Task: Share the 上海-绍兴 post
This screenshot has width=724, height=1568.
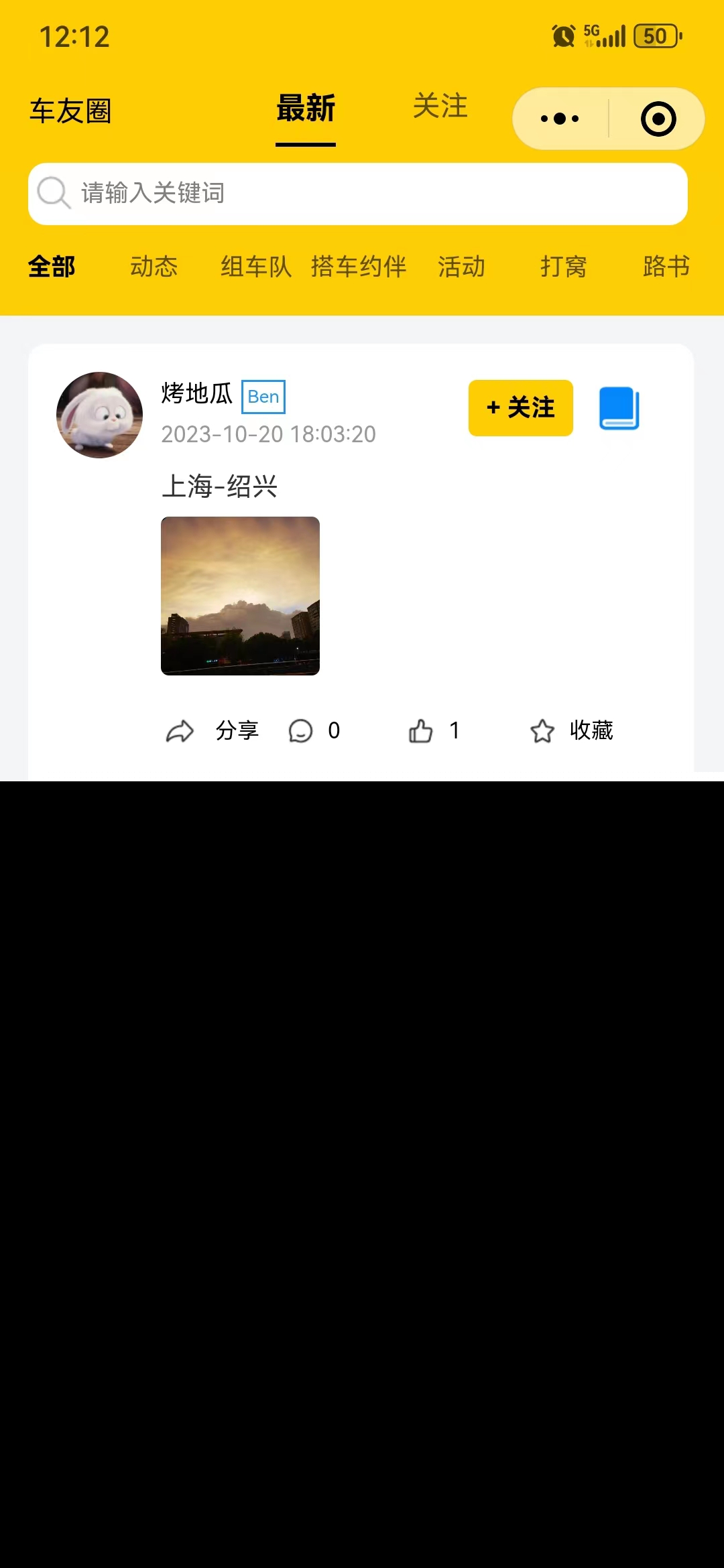Action: (212, 730)
